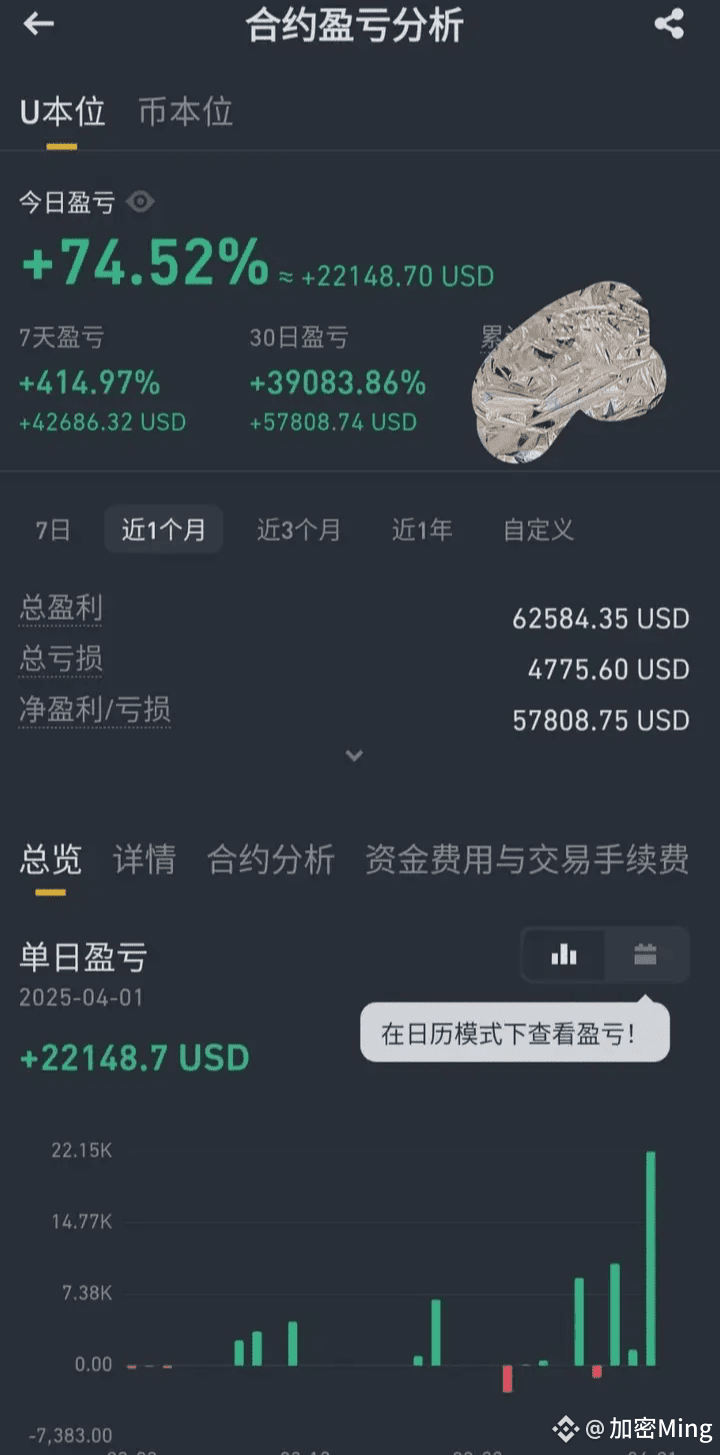The image size is (720, 1455).
Task: Open the 详情 tab
Action: (x=144, y=859)
